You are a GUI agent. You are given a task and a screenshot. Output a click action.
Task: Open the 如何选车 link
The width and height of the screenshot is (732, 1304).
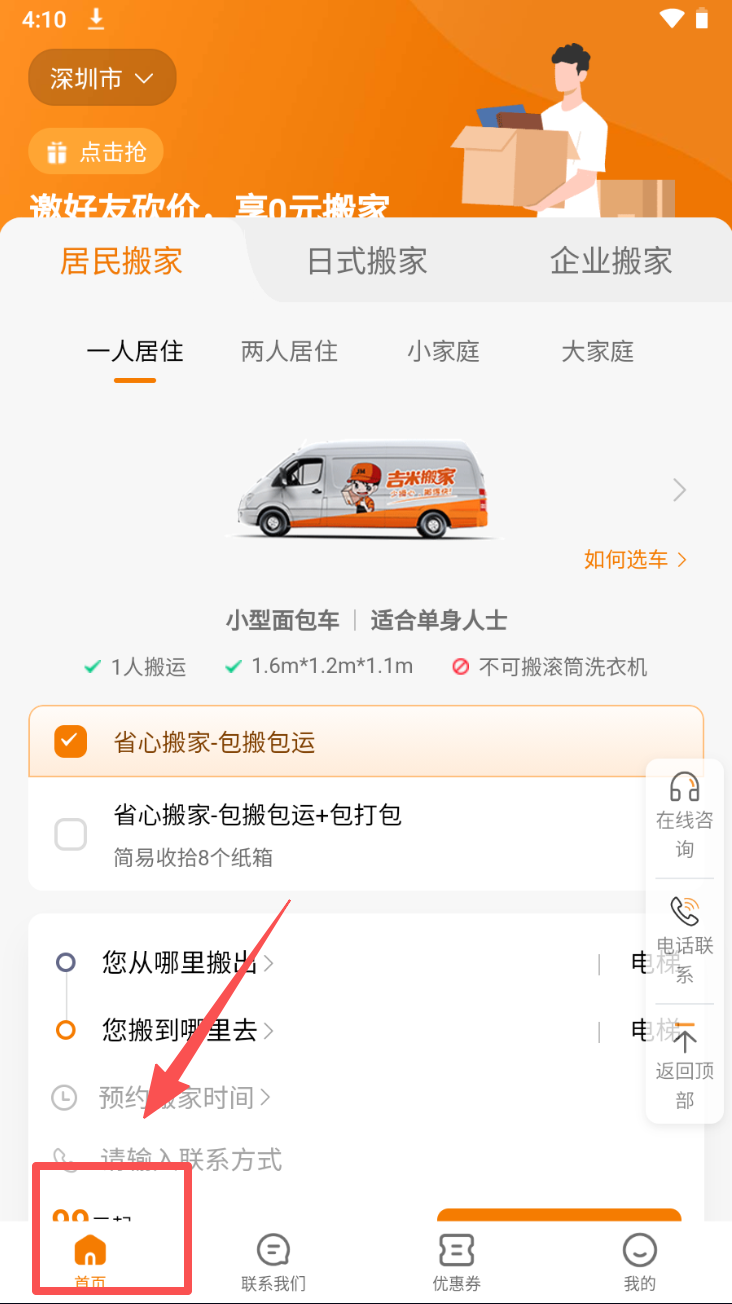636,560
